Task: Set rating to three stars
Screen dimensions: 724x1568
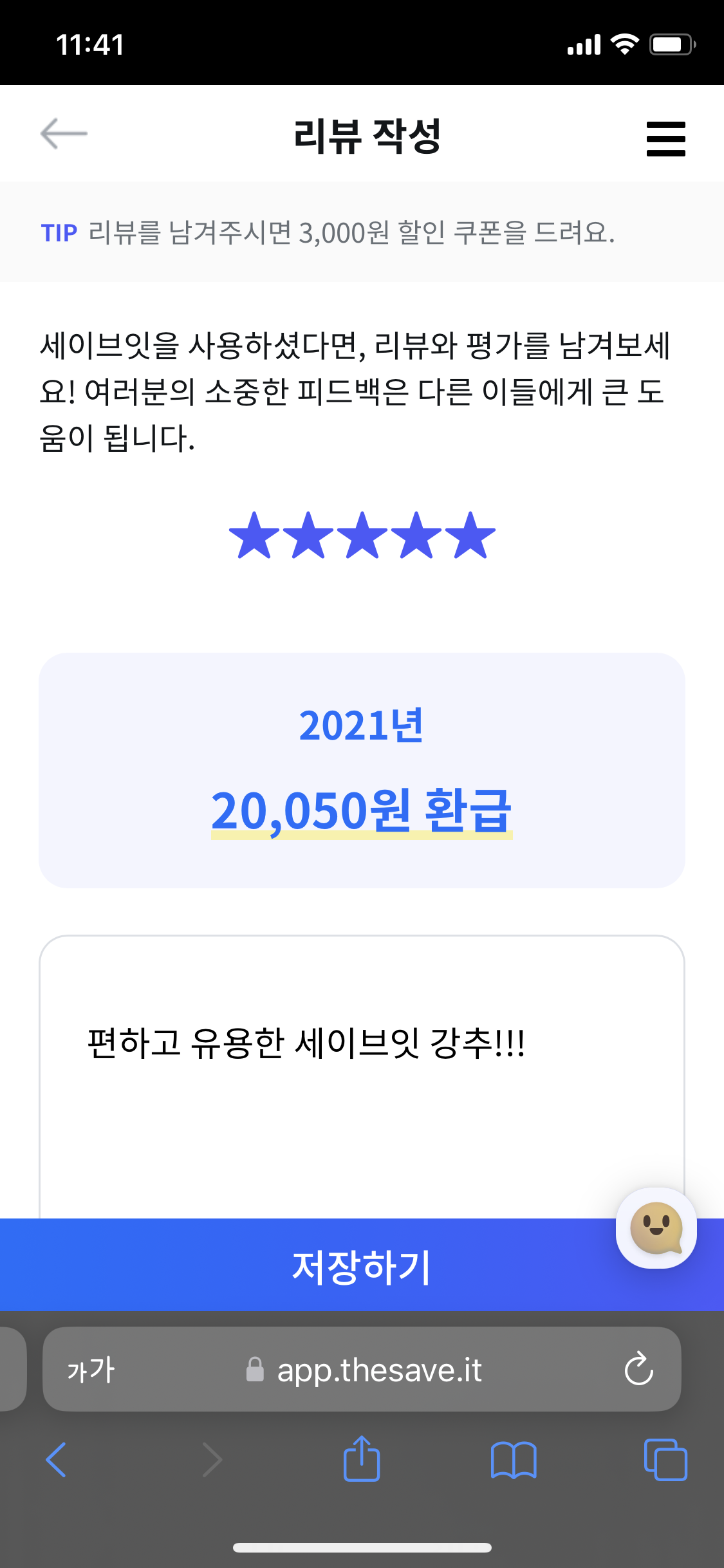Action: [x=362, y=535]
